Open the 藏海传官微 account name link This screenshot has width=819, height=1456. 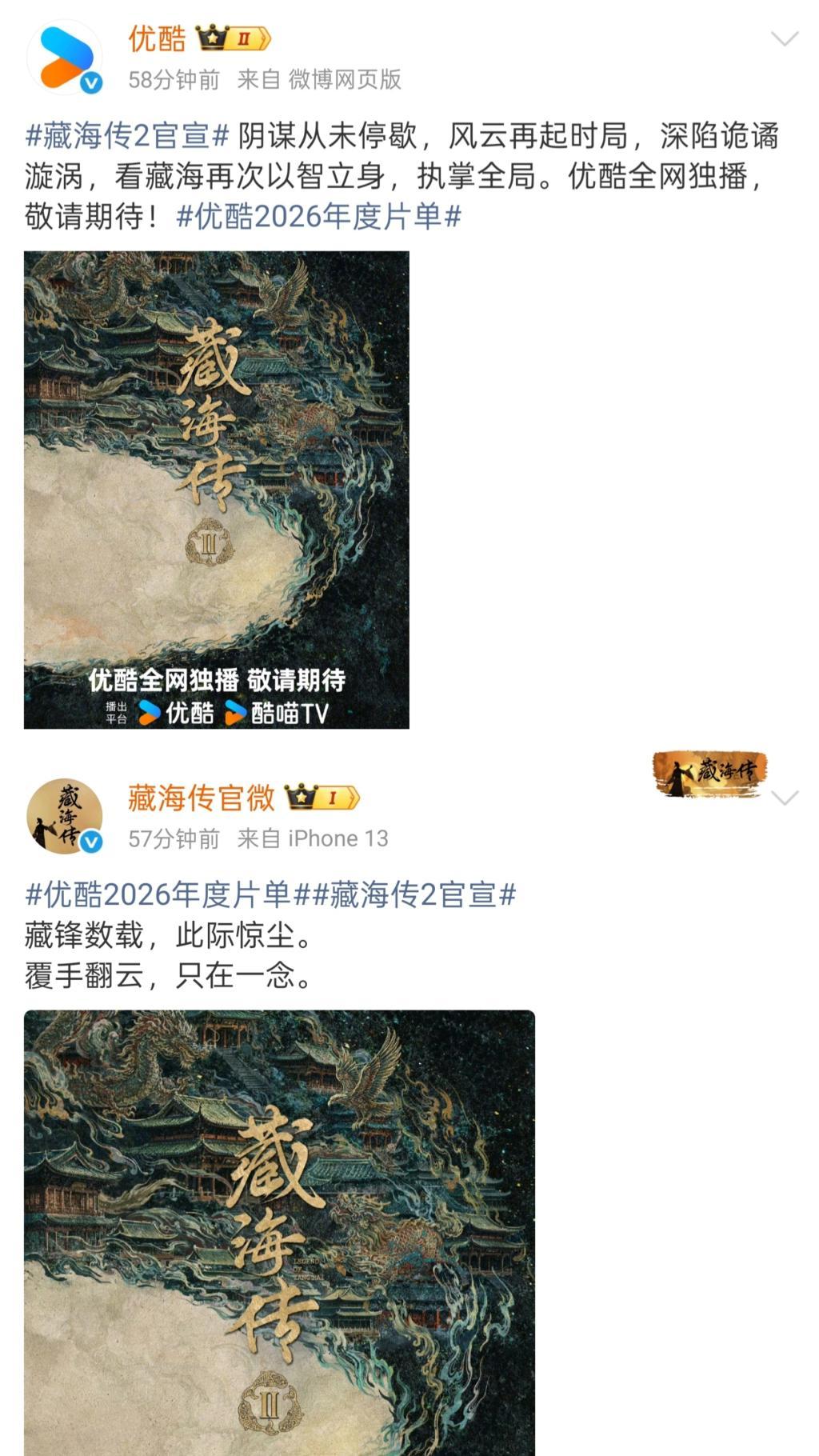(202, 798)
